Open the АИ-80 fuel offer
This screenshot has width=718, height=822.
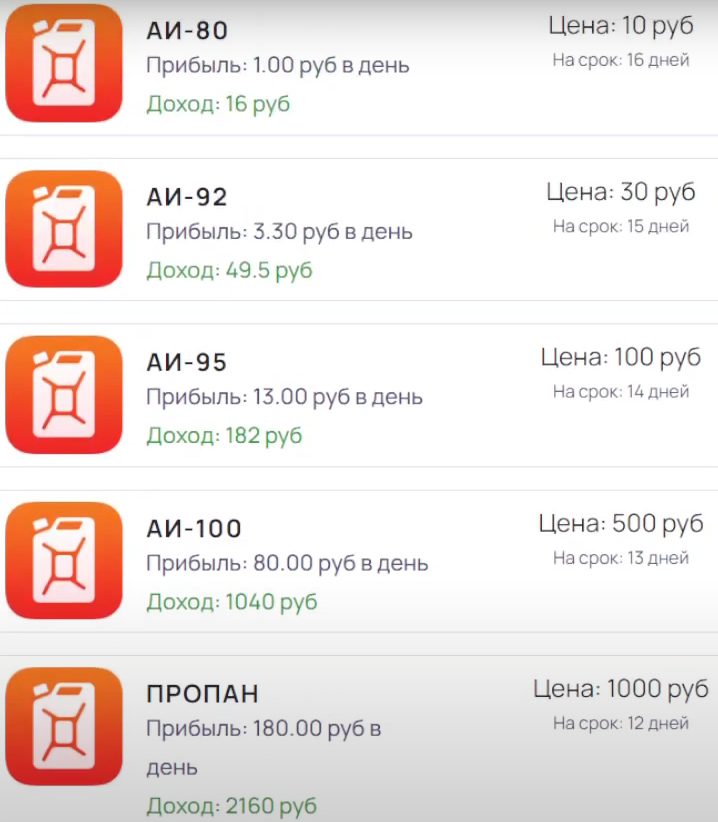[x=186, y=29]
